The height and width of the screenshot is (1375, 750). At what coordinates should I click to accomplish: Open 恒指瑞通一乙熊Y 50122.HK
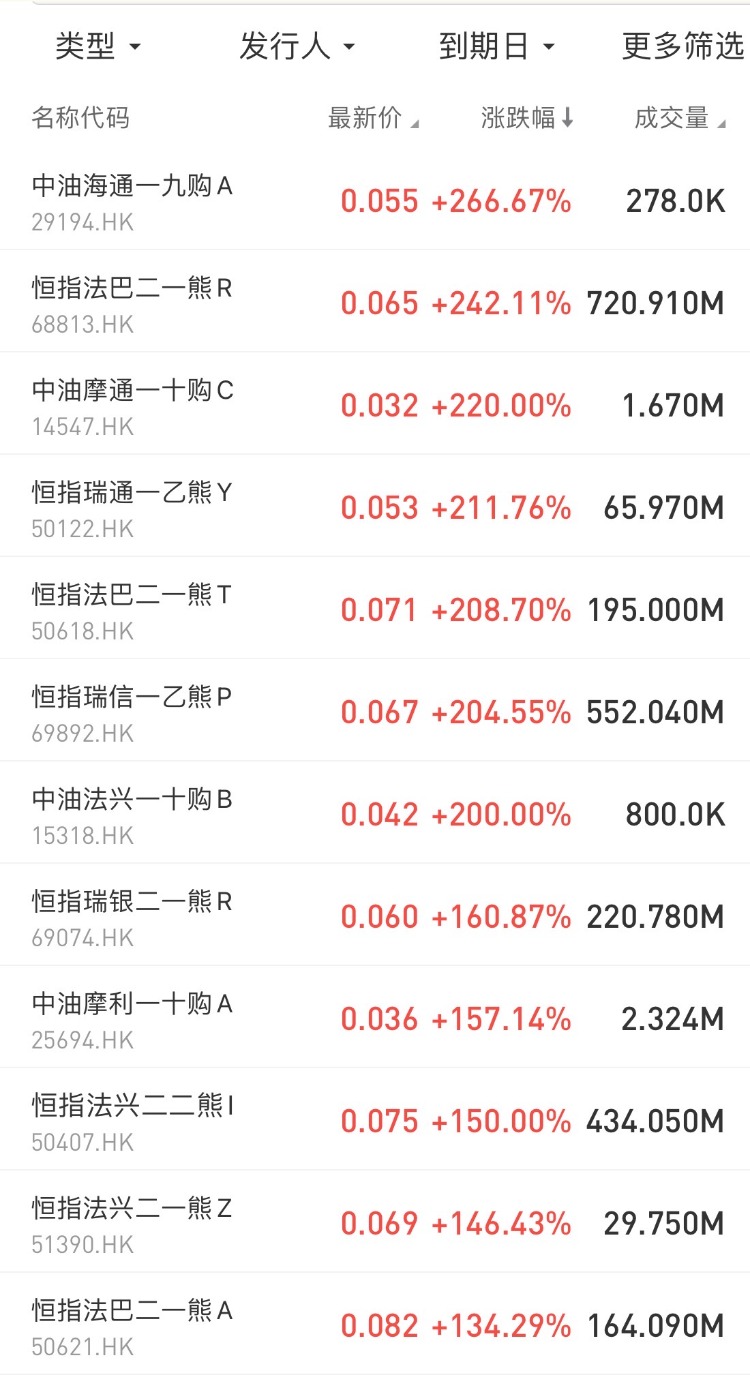(132, 507)
